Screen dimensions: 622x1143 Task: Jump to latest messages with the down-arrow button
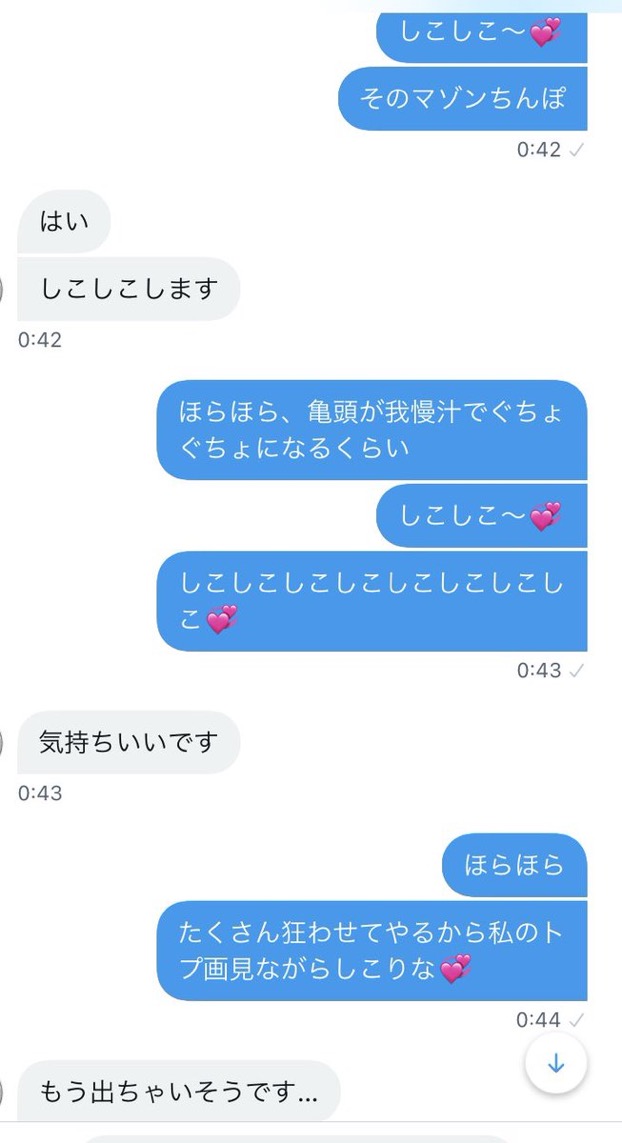(556, 1064)
